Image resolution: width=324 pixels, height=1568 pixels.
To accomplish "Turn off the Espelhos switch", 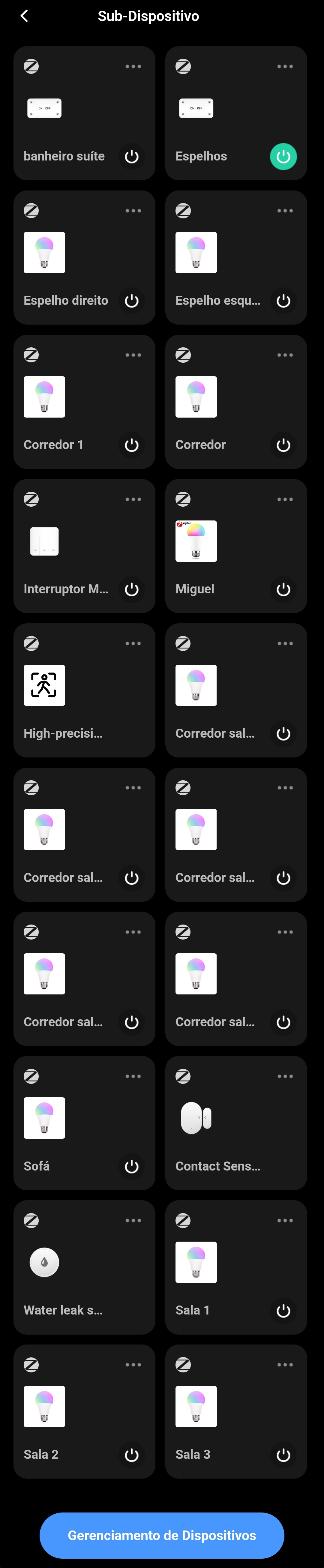I will (x=283, y=156).
